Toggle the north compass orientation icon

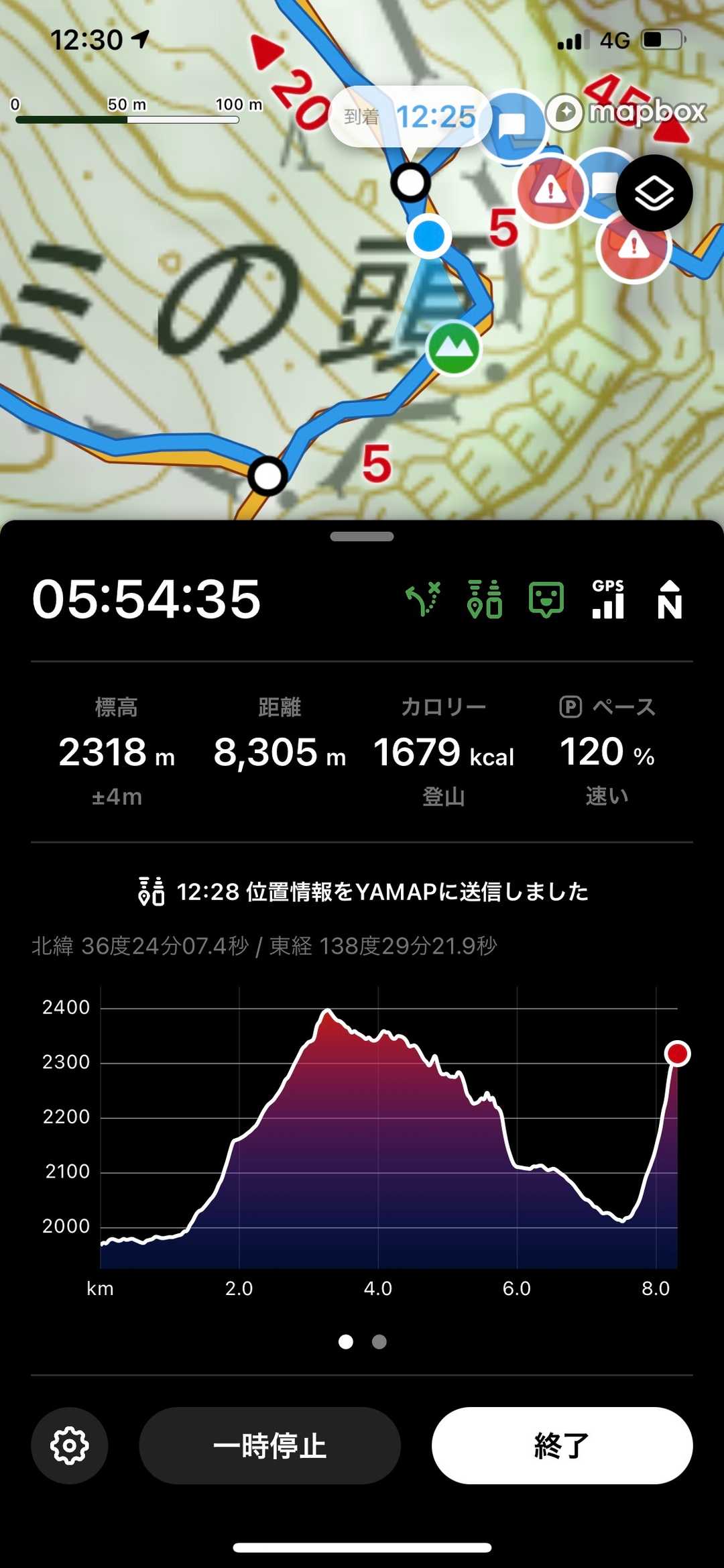click(670, 599)
